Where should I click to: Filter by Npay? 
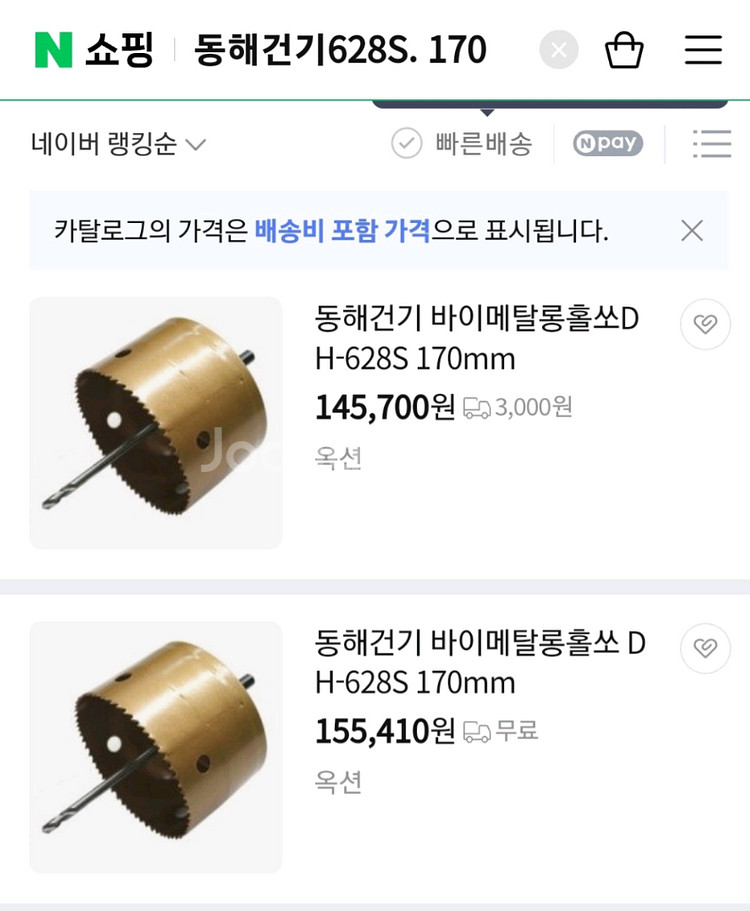coord(608,144)
